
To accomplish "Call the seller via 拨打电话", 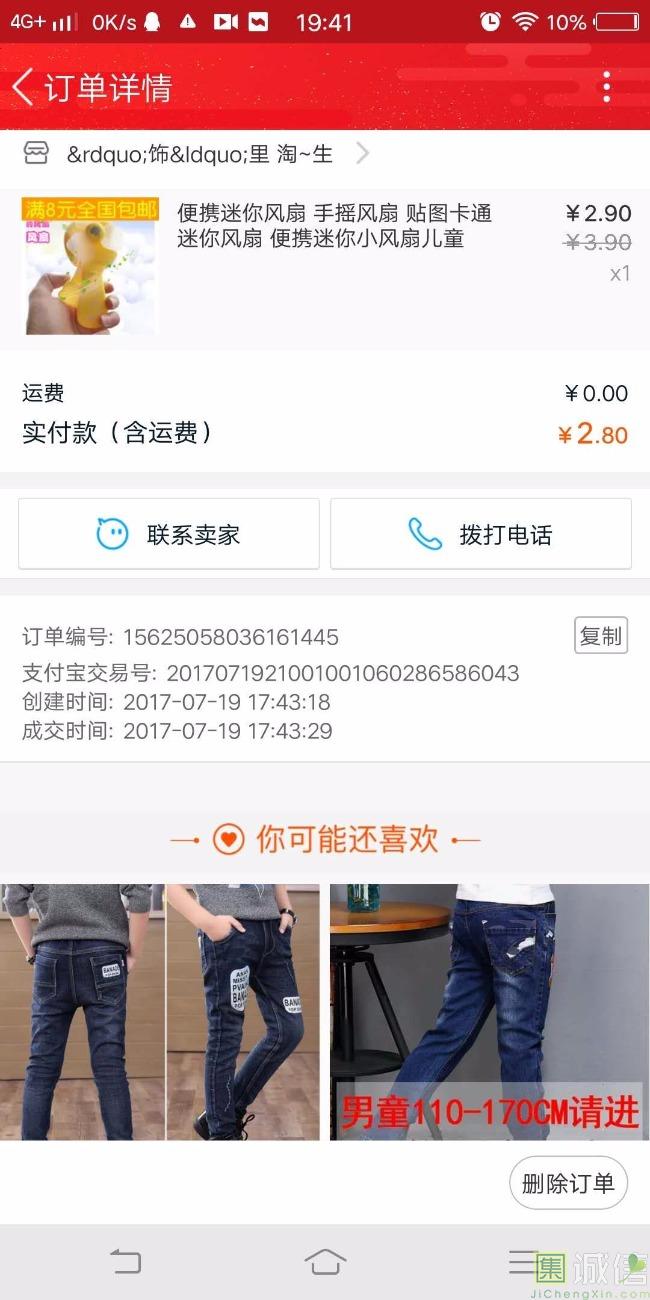I will coord(481,534).
